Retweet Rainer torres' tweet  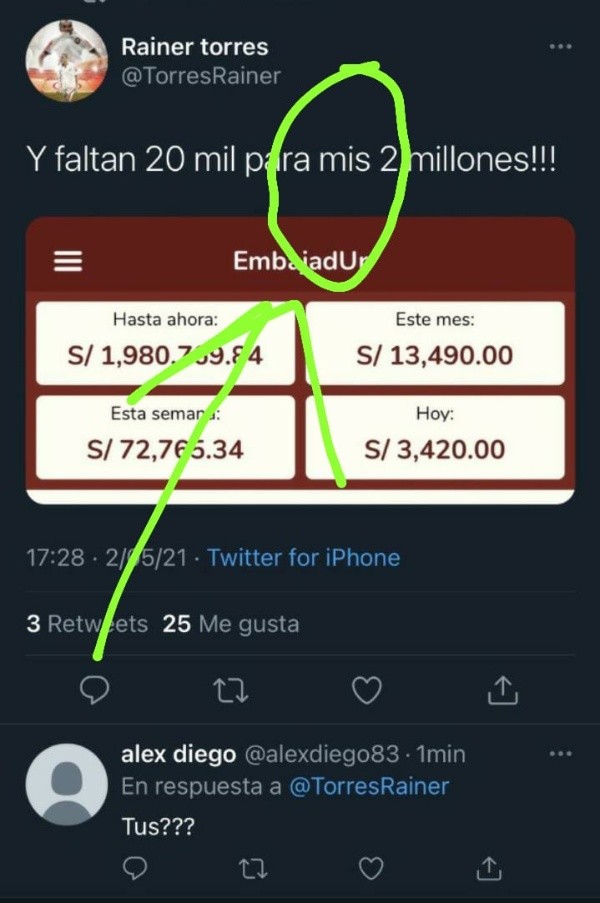tap(231, 689)
